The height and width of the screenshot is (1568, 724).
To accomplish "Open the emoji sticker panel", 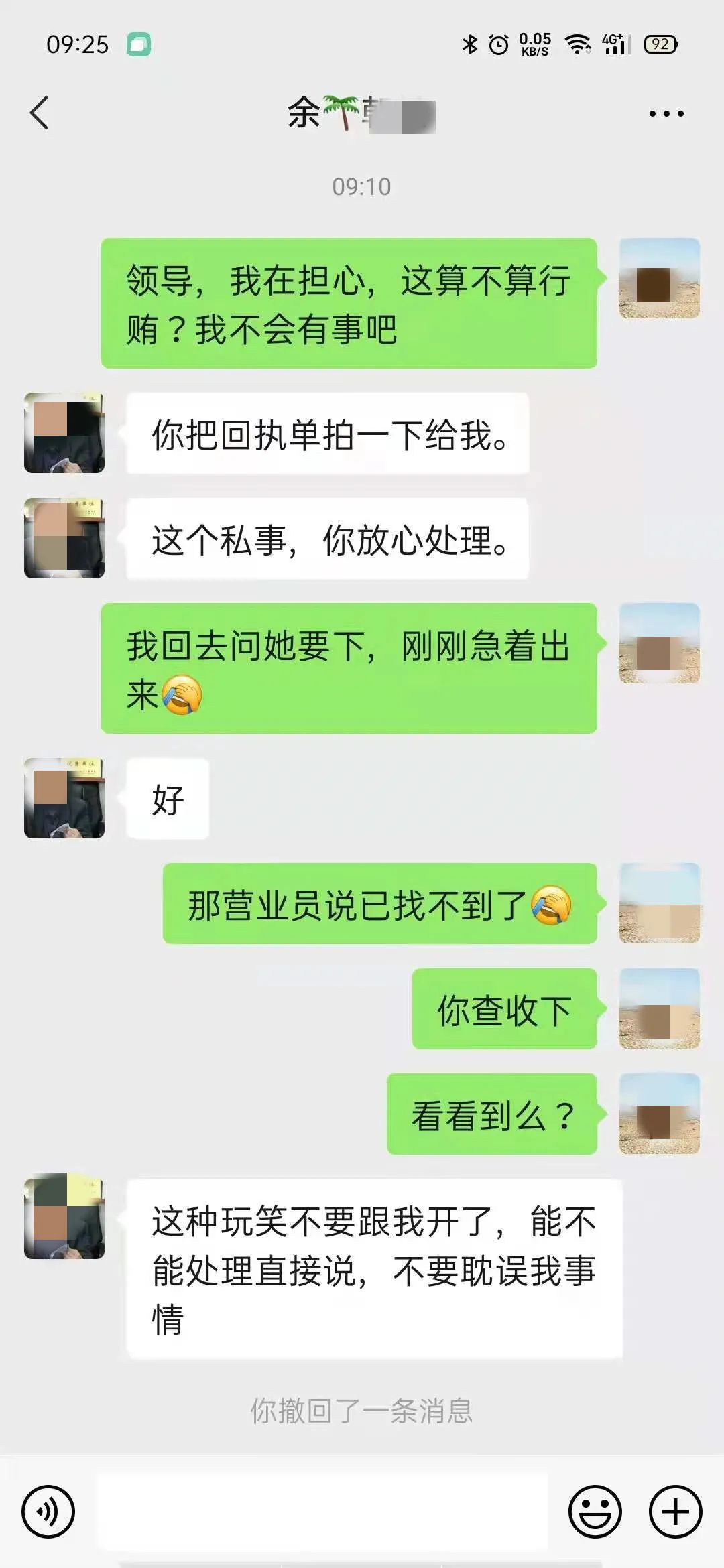I will [595, 1512].
